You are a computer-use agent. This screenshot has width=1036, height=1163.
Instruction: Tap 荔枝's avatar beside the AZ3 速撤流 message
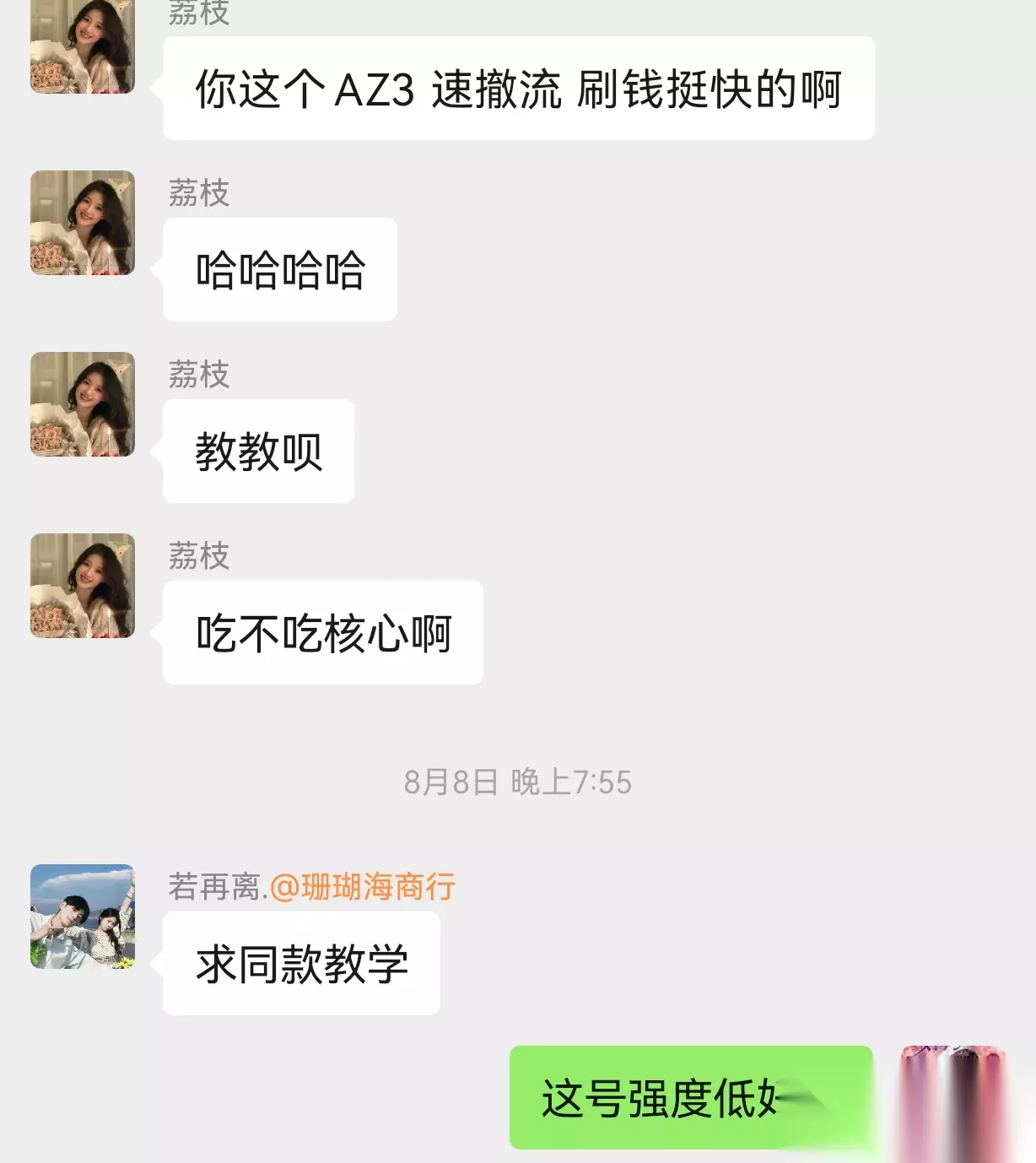(x=83, y=46)
